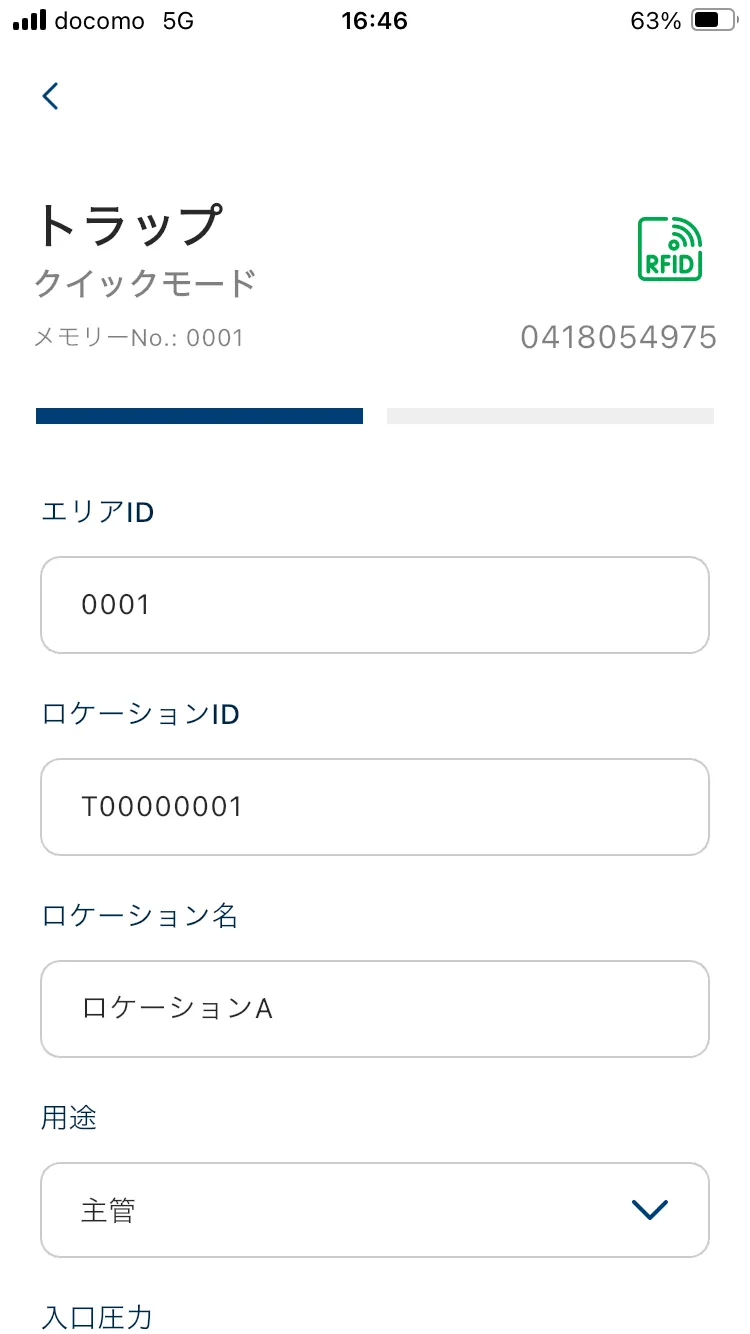Tap the ID number 0418054975
This screenshot has width=750, height=1334.
coord(618,338)
